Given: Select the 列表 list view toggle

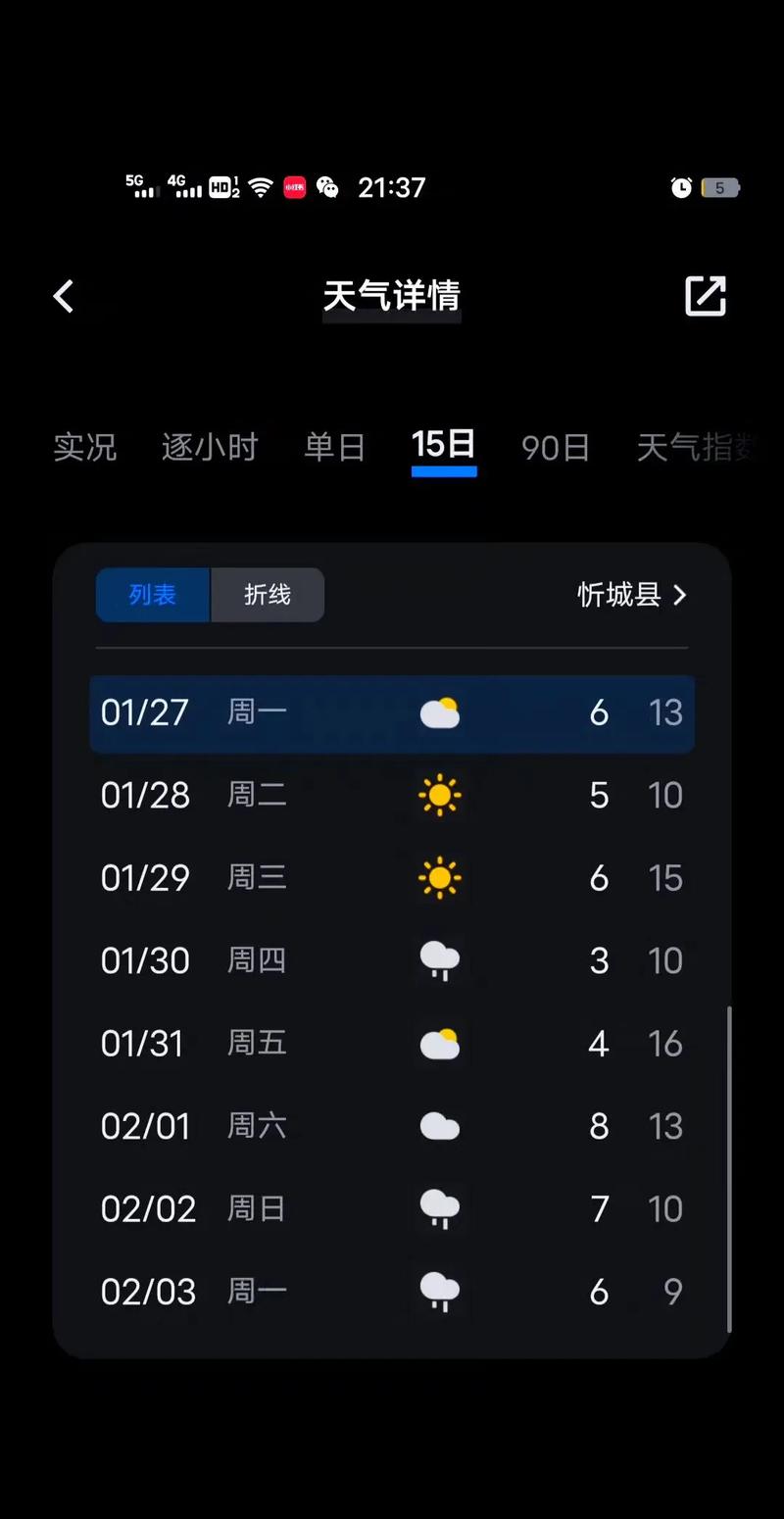Looking at the screenshot, I should click(153, 595).
